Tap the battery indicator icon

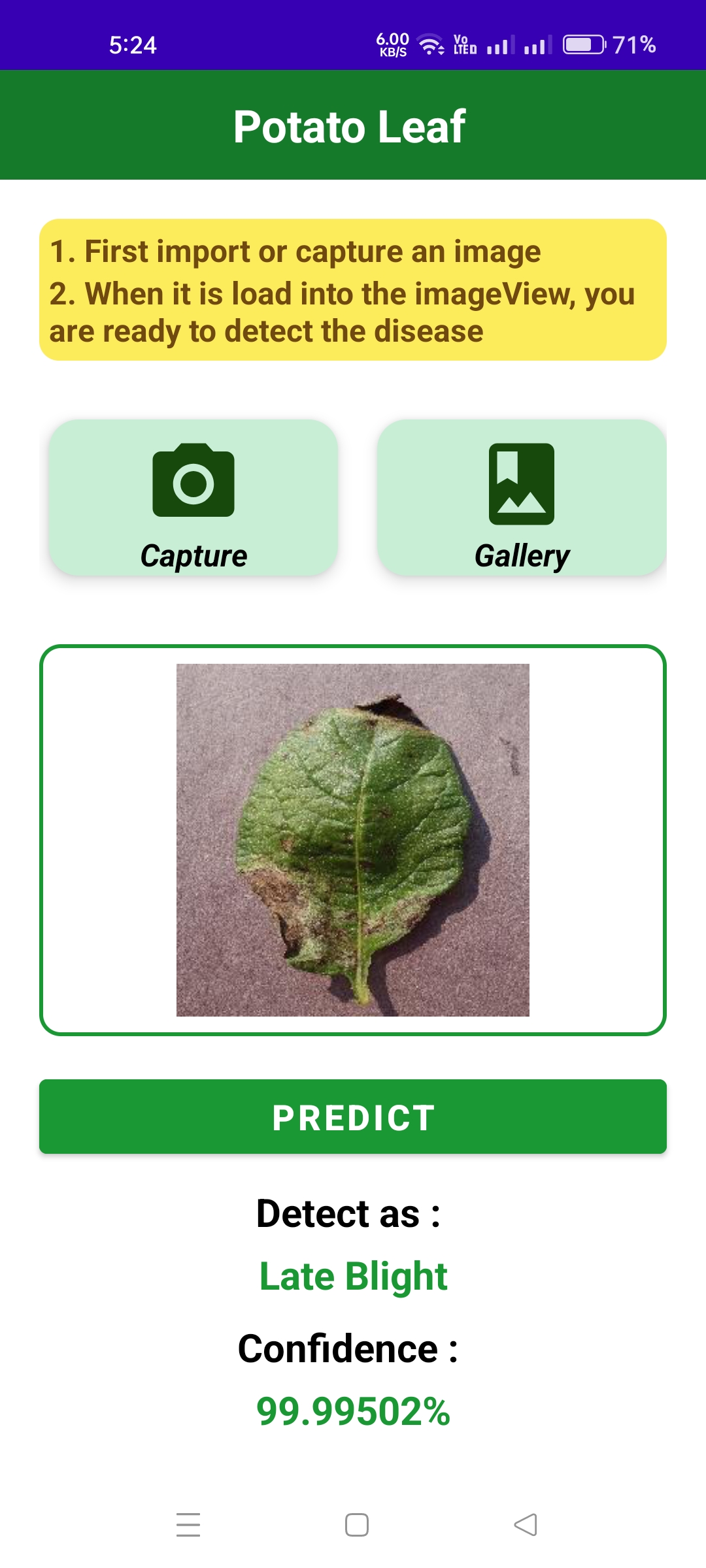[x=584, y=44]
